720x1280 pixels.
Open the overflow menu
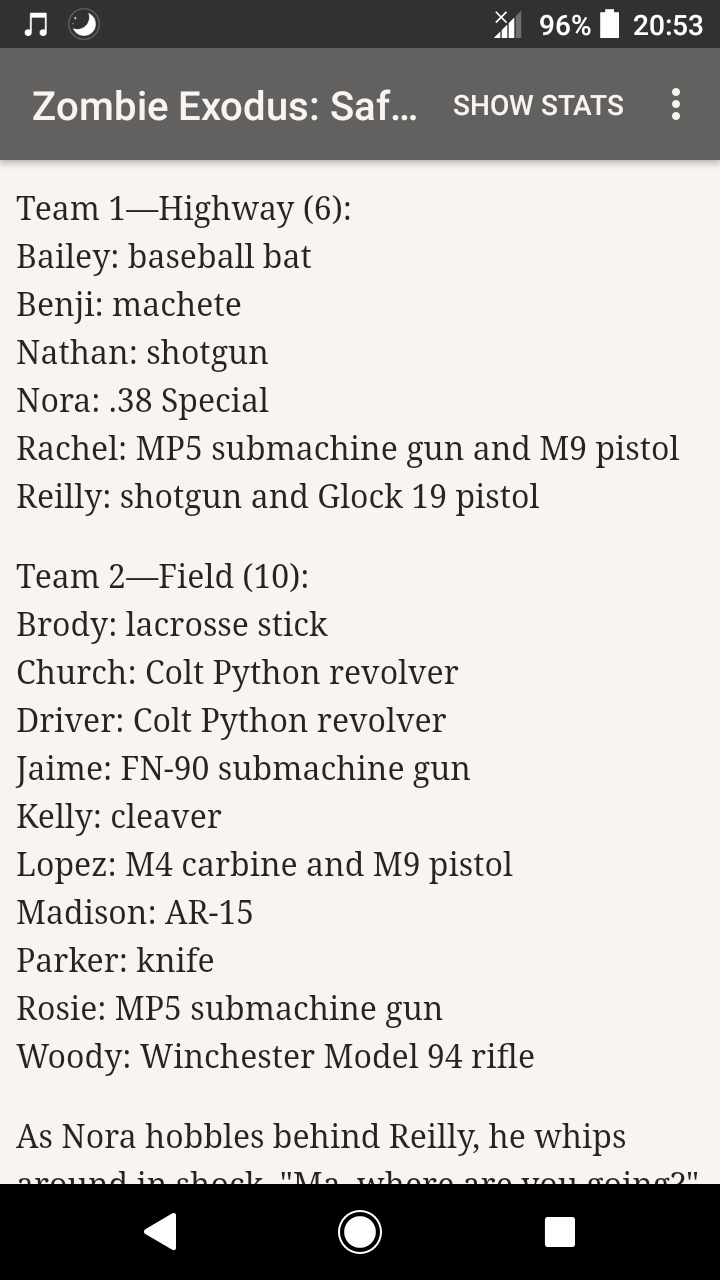676,105
